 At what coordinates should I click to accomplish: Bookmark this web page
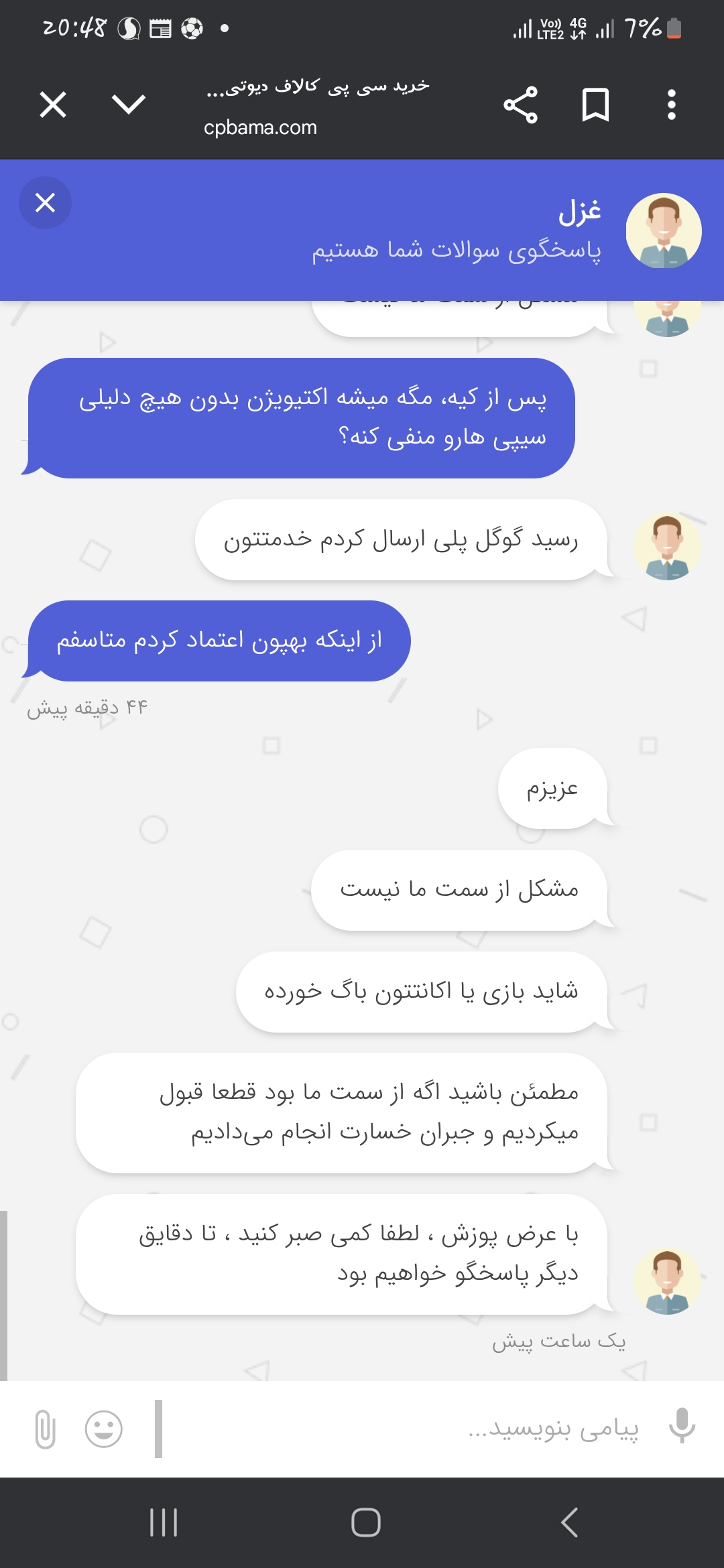[595, 105]
